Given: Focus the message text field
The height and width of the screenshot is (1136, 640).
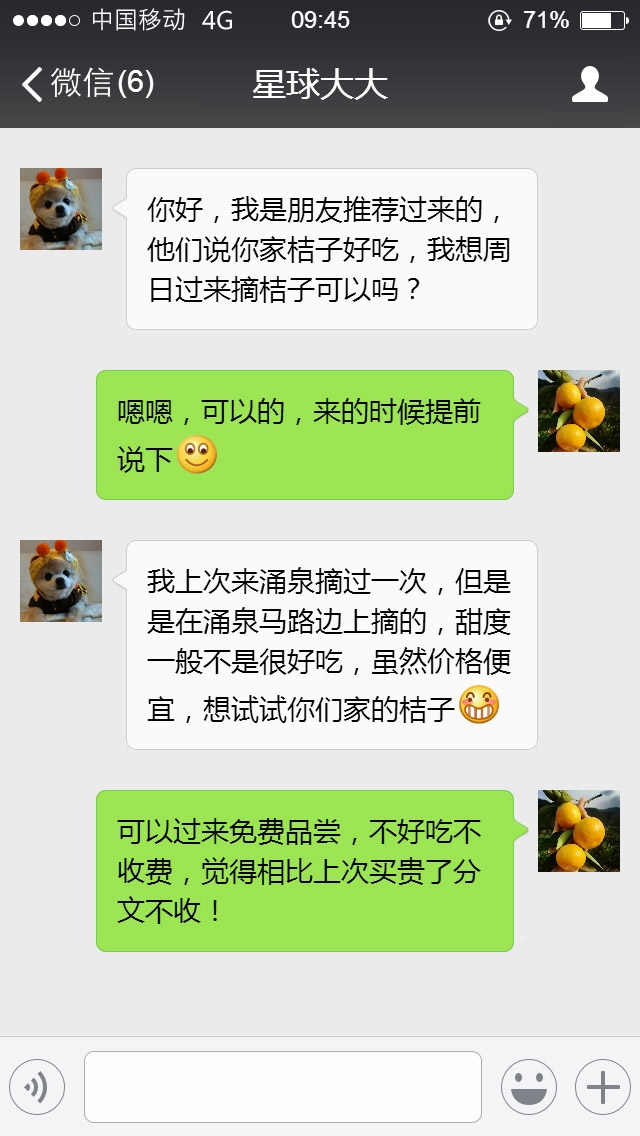Looking at the screenshot, I should point(283,1087).
